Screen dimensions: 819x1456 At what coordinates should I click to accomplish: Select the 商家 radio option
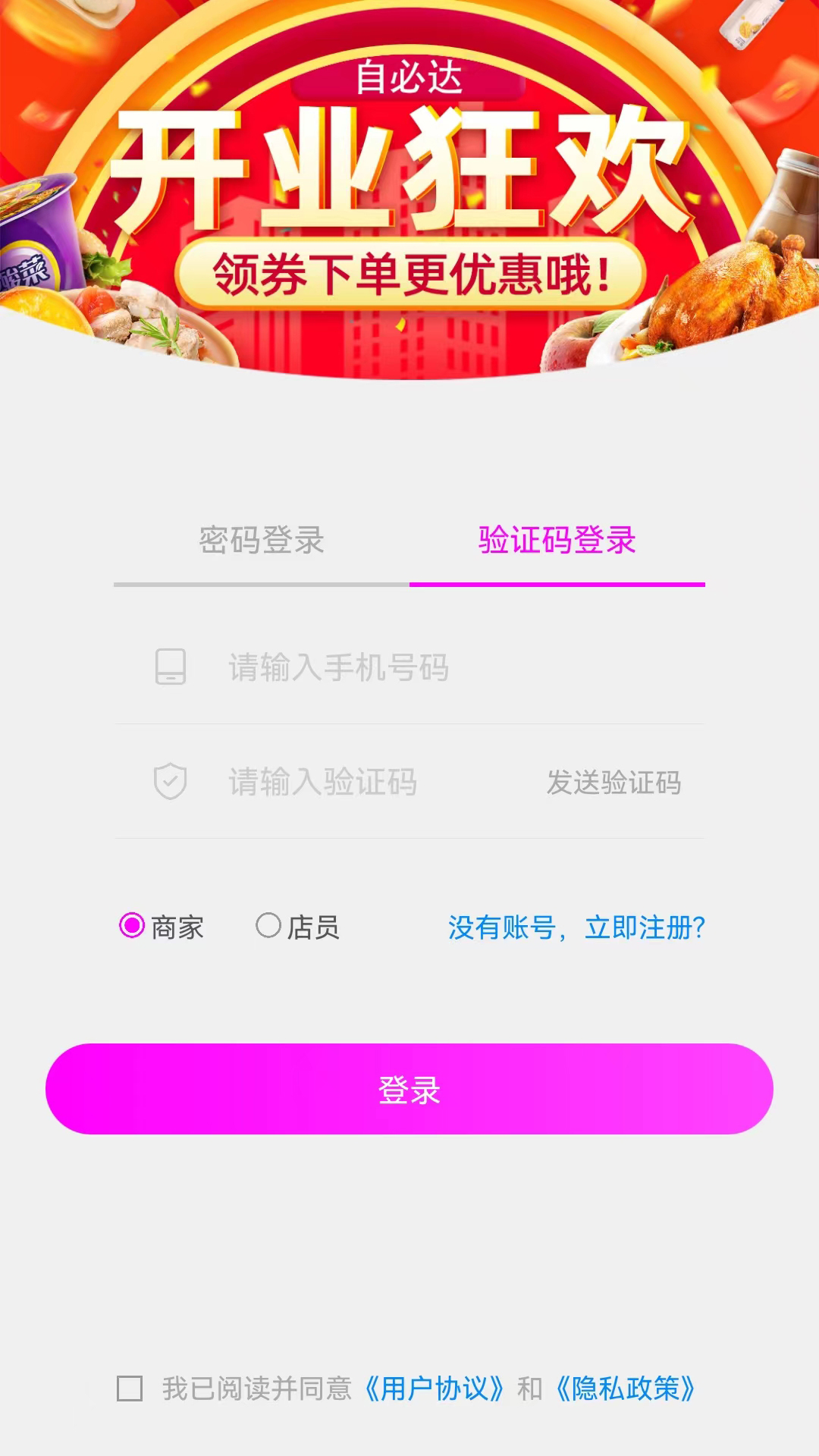pyautogui.click(x=133, y=926)
